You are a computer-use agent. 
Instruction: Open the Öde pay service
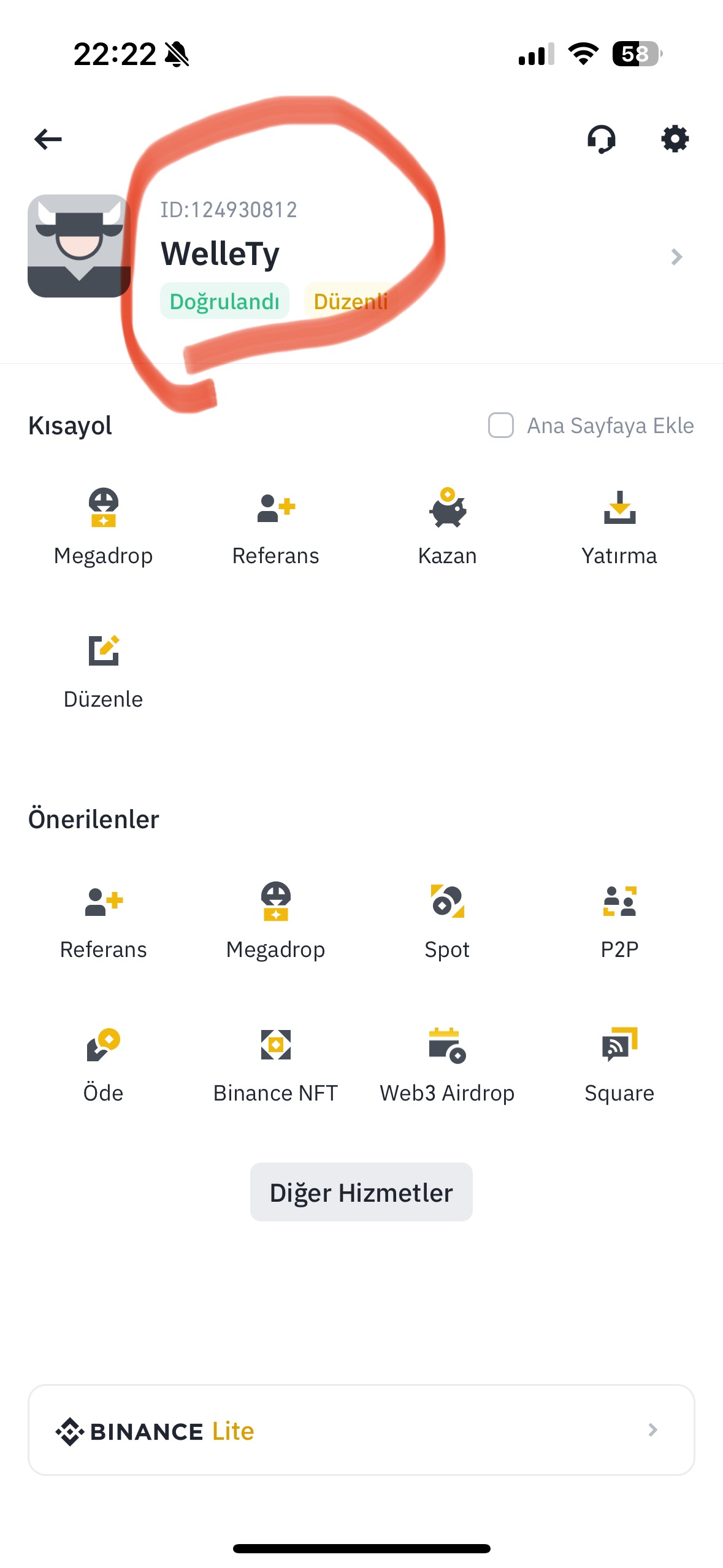tap(103, 1066)
